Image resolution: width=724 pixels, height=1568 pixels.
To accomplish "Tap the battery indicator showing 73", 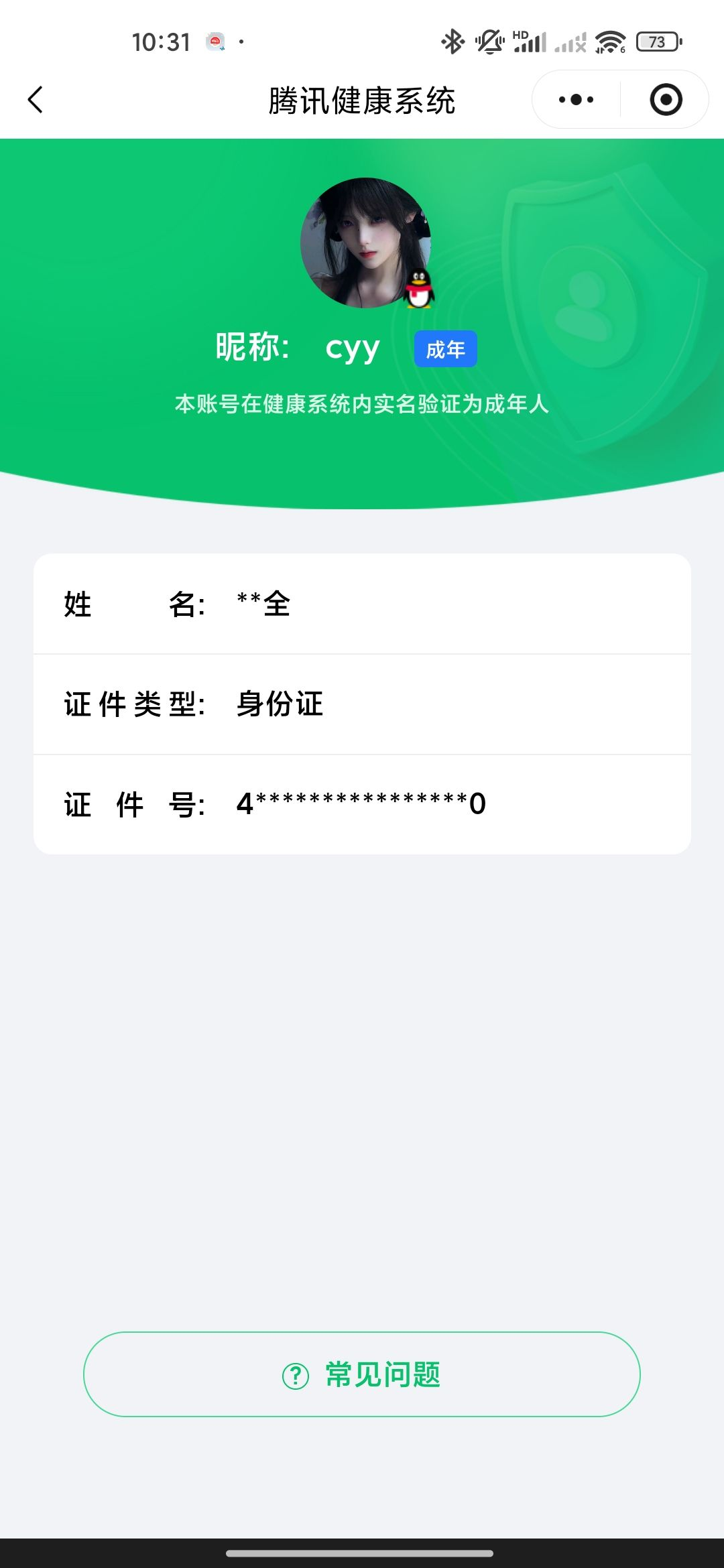I will point(656,42).
